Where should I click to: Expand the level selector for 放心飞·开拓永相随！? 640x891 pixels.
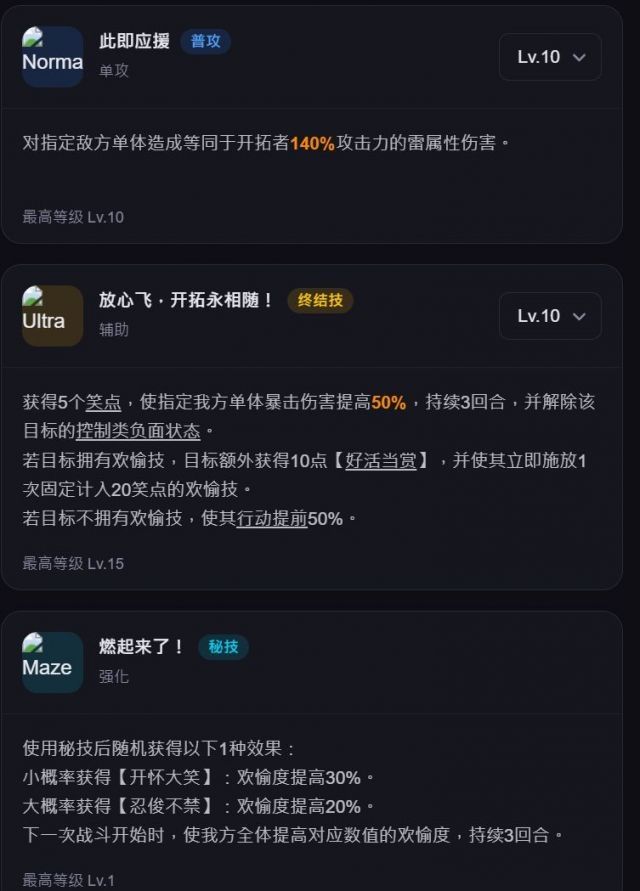click(x=550, y=316)
